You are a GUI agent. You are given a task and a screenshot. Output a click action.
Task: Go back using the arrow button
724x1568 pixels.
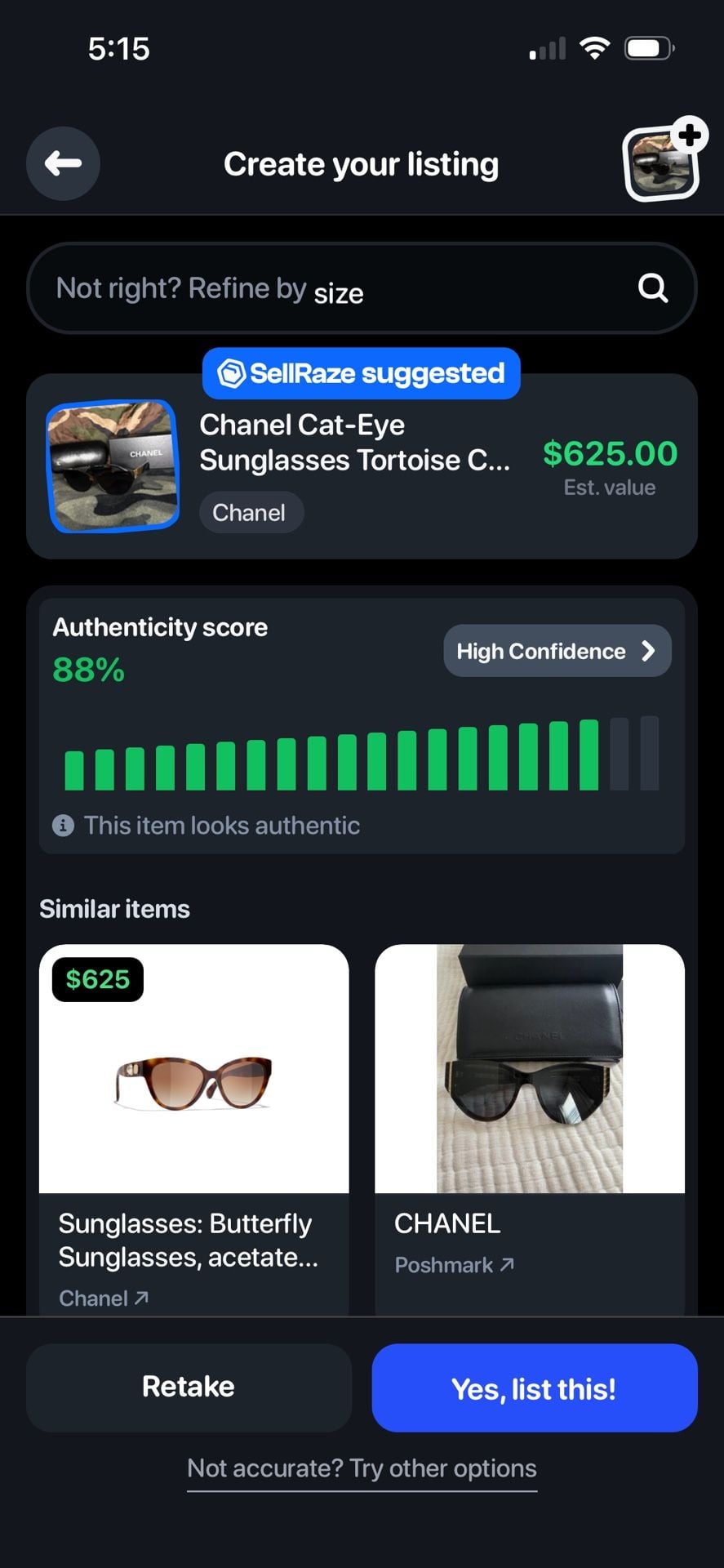click(63, 163)
